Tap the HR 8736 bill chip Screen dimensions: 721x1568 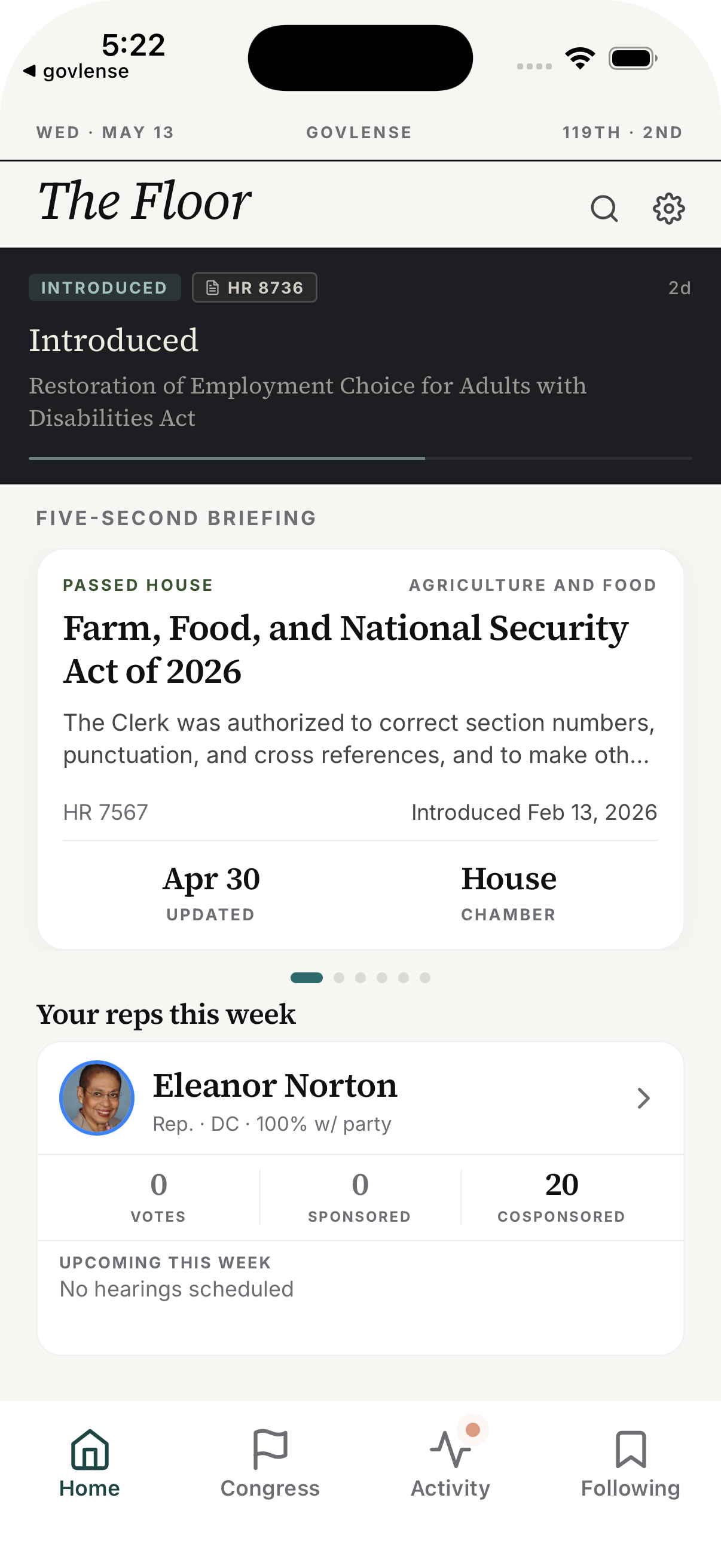(x=254, y=287)
